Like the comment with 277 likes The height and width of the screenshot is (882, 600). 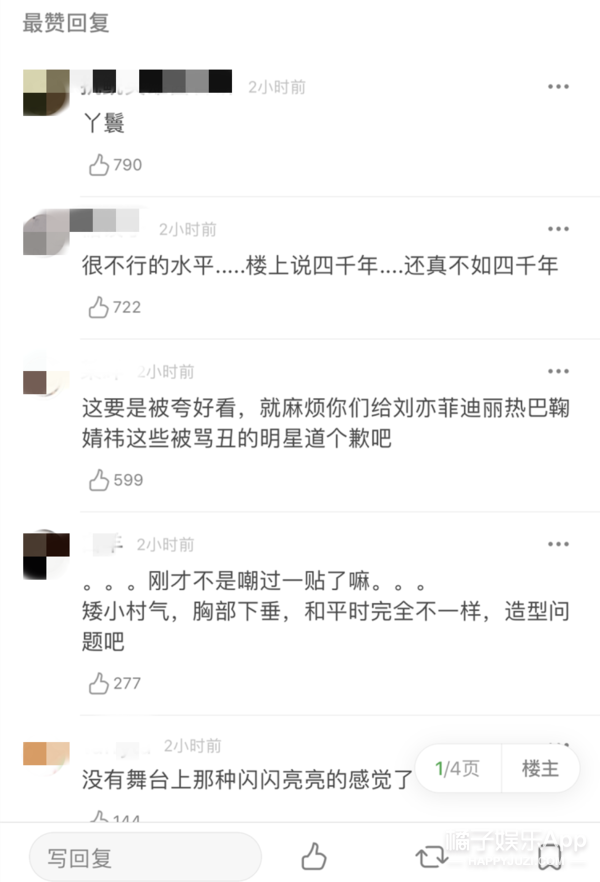[x=99, y=684]
